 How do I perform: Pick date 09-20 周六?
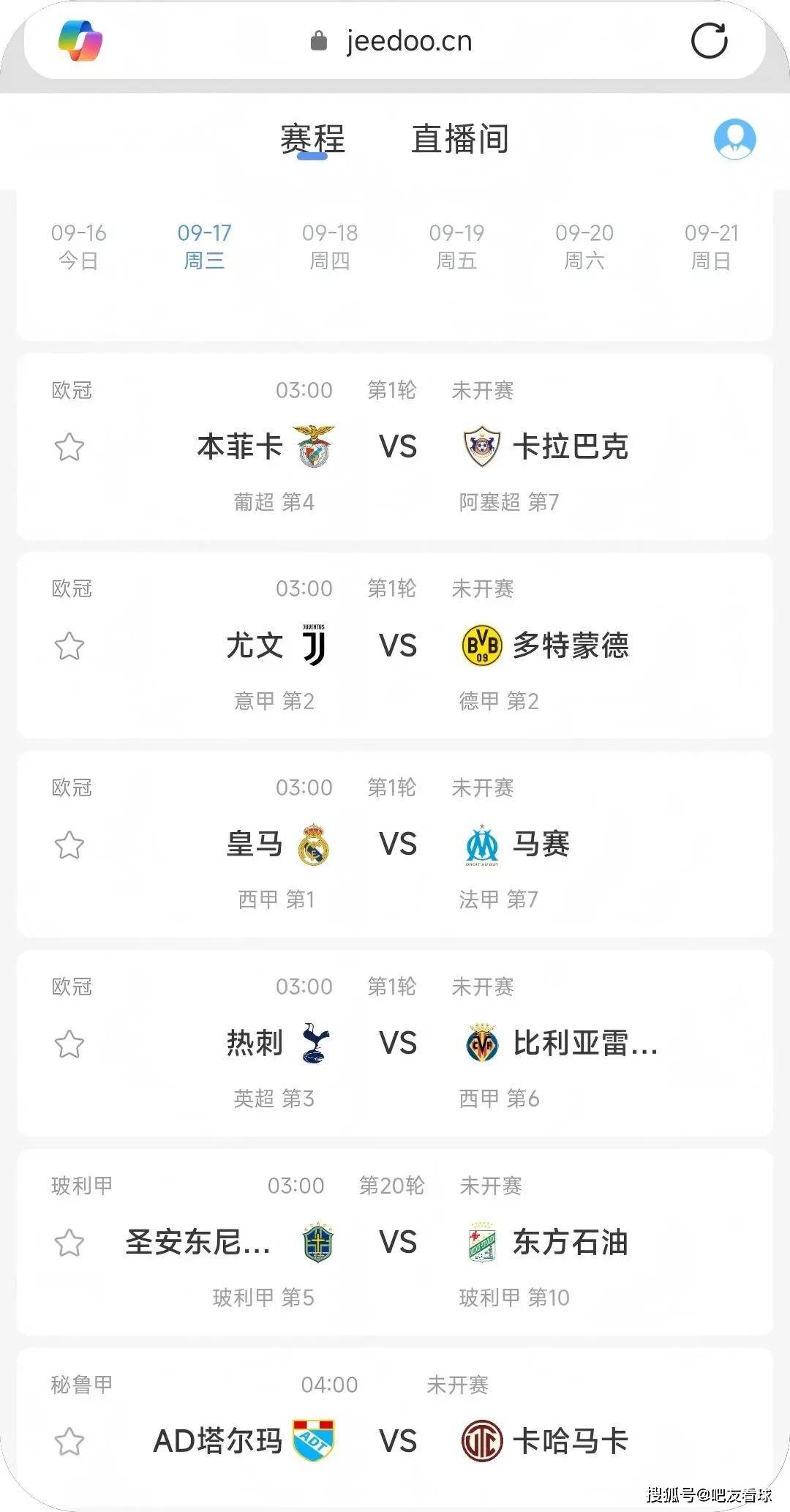(584, 246)
